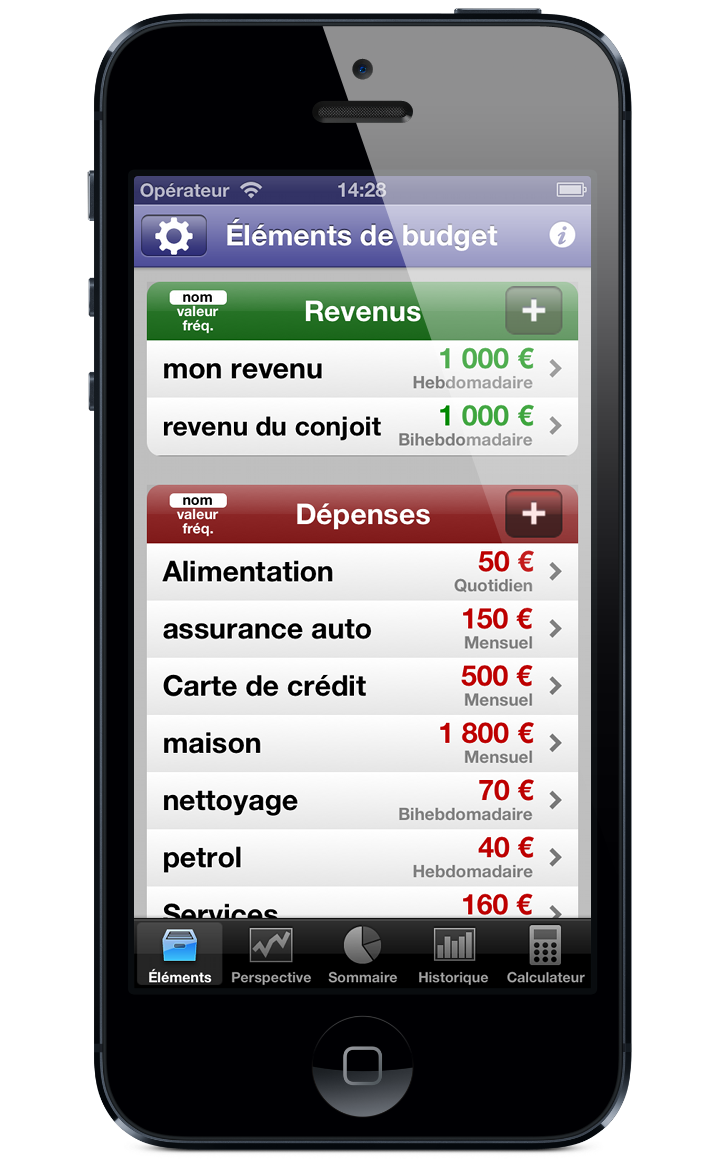Viewport: 725px width, 1160px height.
Task: Open the 'petrol' expense
Action: (362, 857)
